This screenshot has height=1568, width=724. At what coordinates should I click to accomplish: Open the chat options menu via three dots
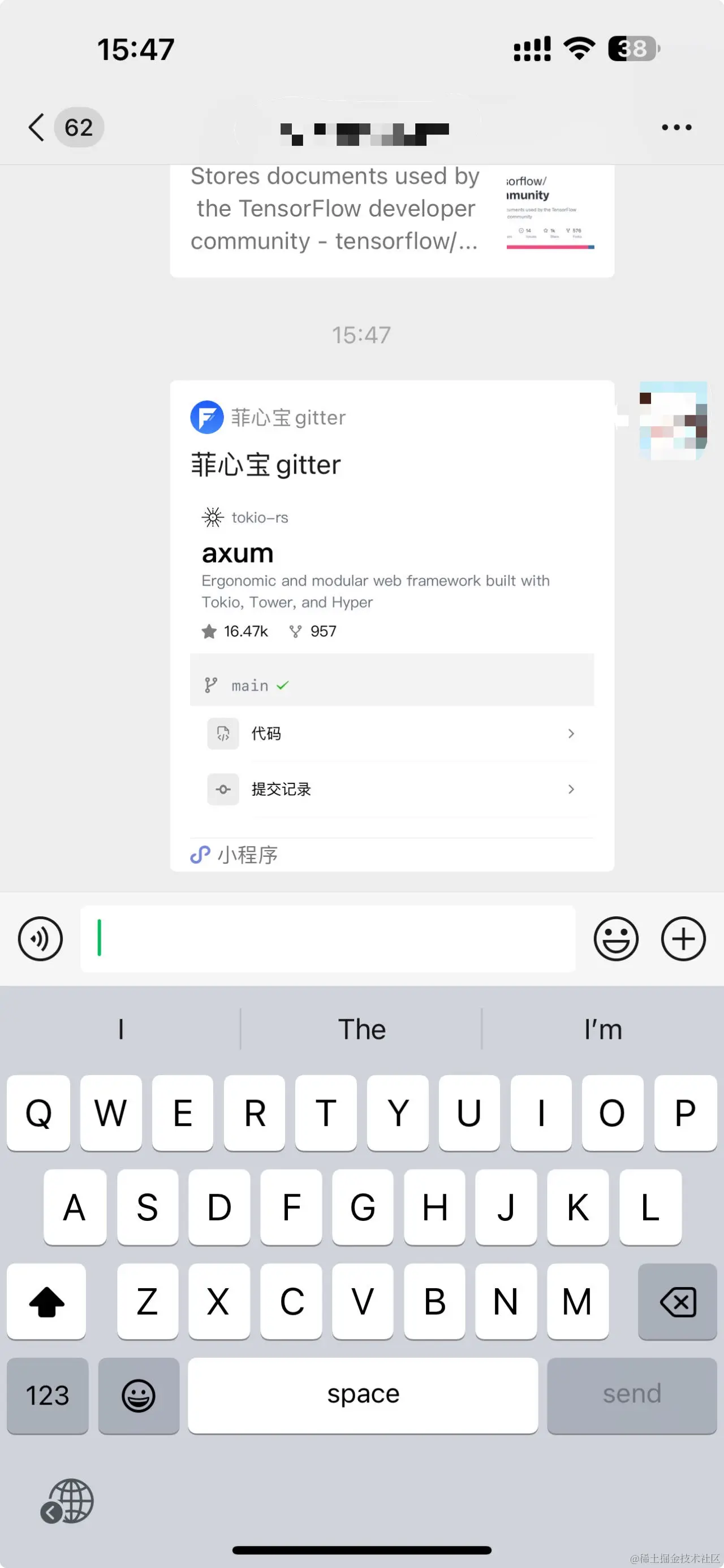point(676,127)
